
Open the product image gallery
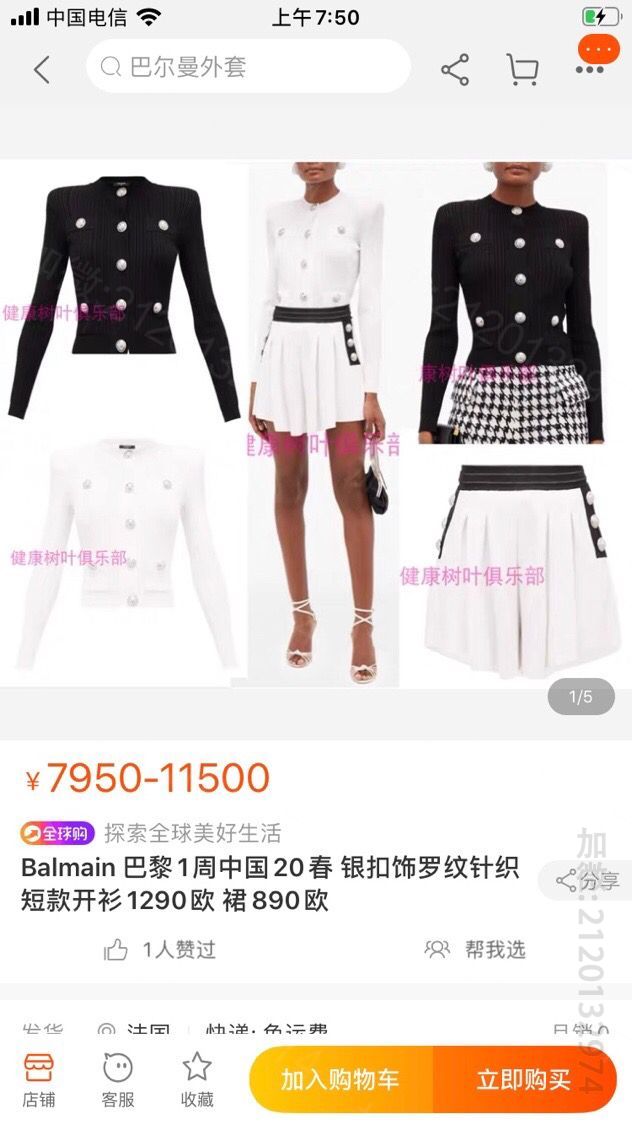click(316, 425)
